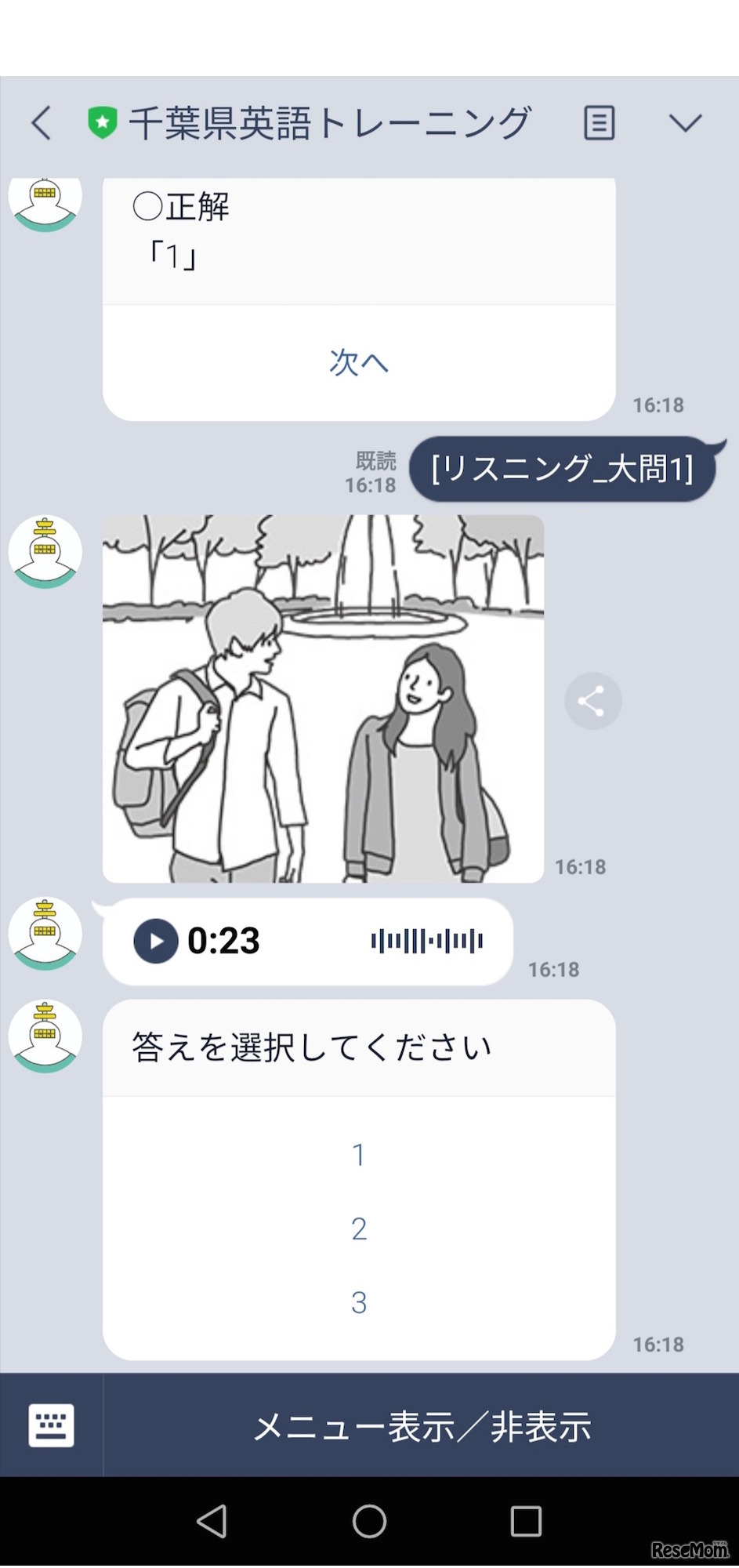Viewport: 739px width, 1568px height.
Task: Expand the chevron menu in the chat header
Action: point(685,123)
